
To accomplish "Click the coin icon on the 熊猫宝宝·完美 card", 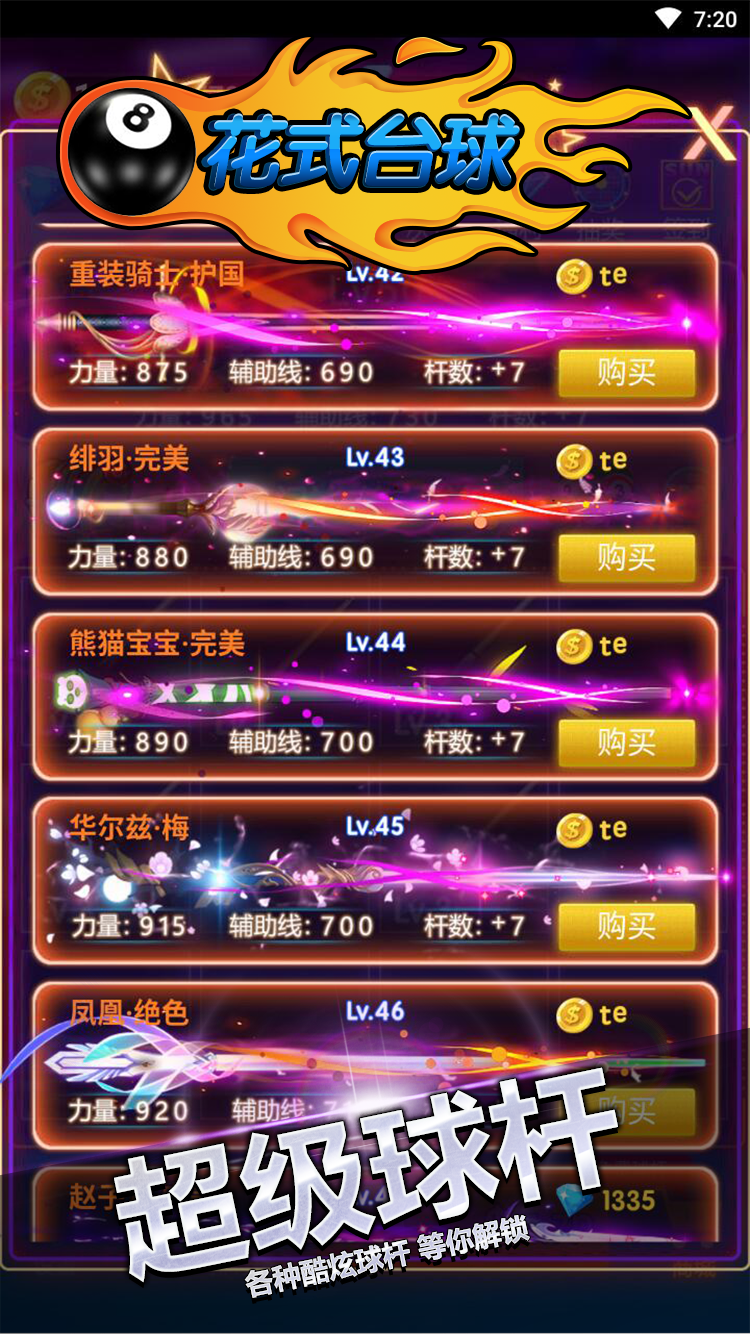I will 572,645.
